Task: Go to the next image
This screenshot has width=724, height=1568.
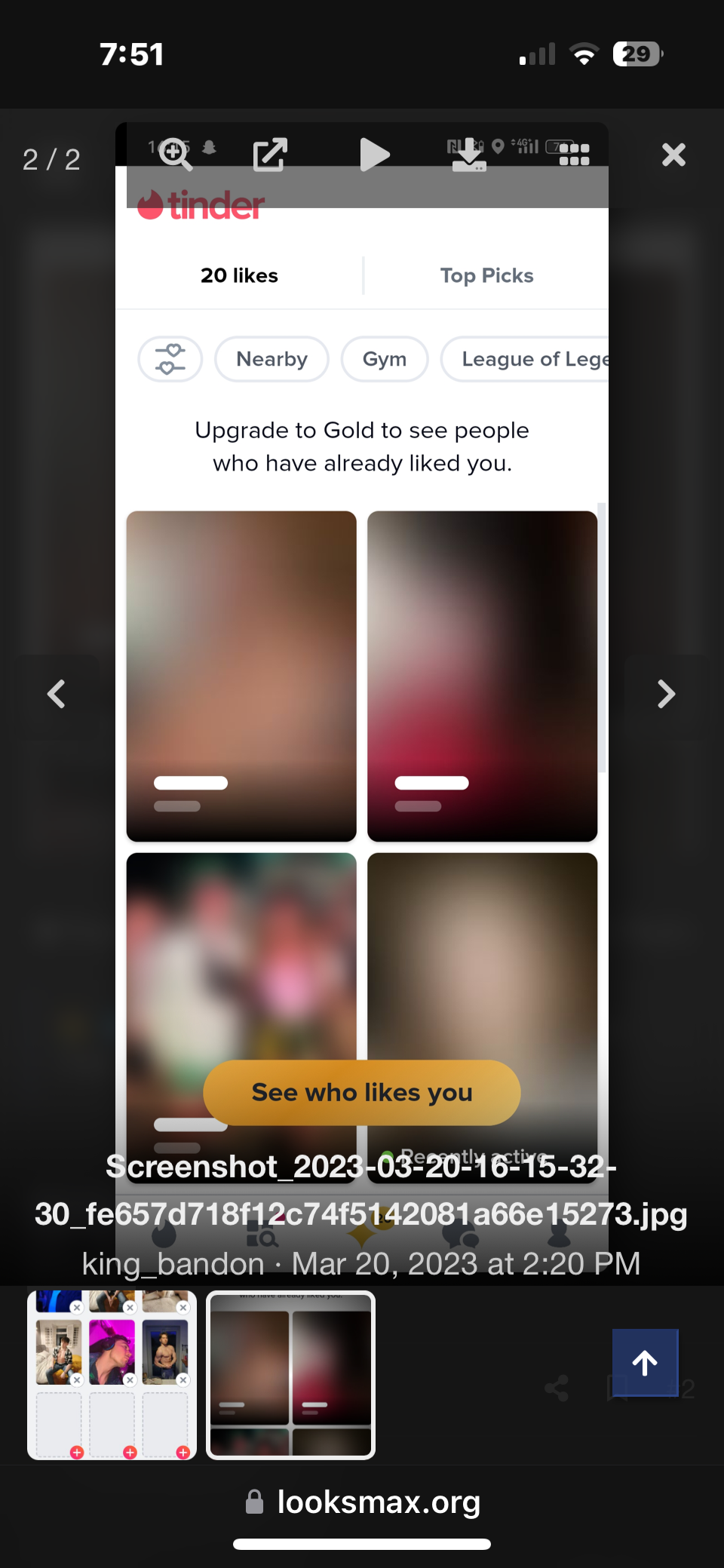Action: [x=666, y=694]
